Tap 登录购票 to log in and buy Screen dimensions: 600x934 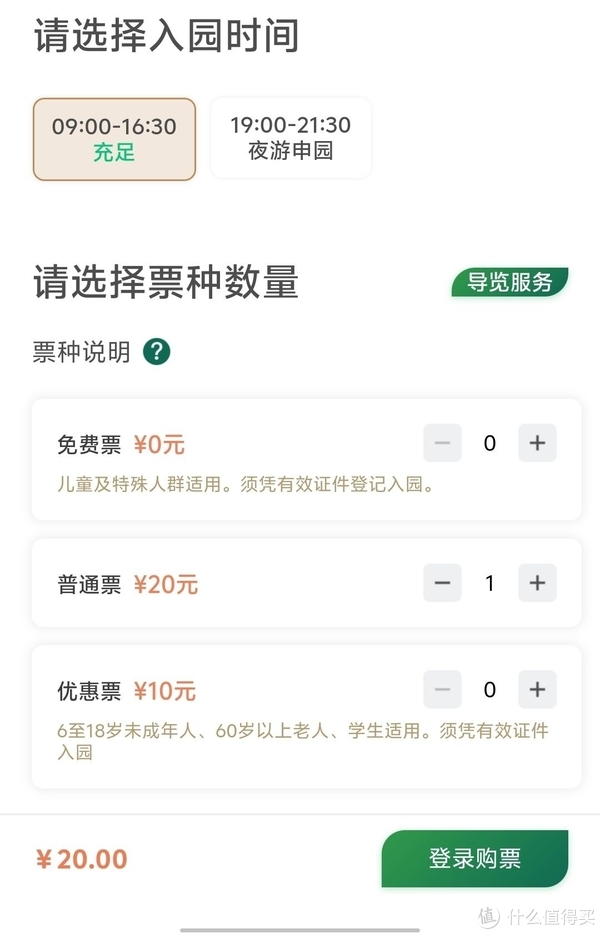pos(475,858)
